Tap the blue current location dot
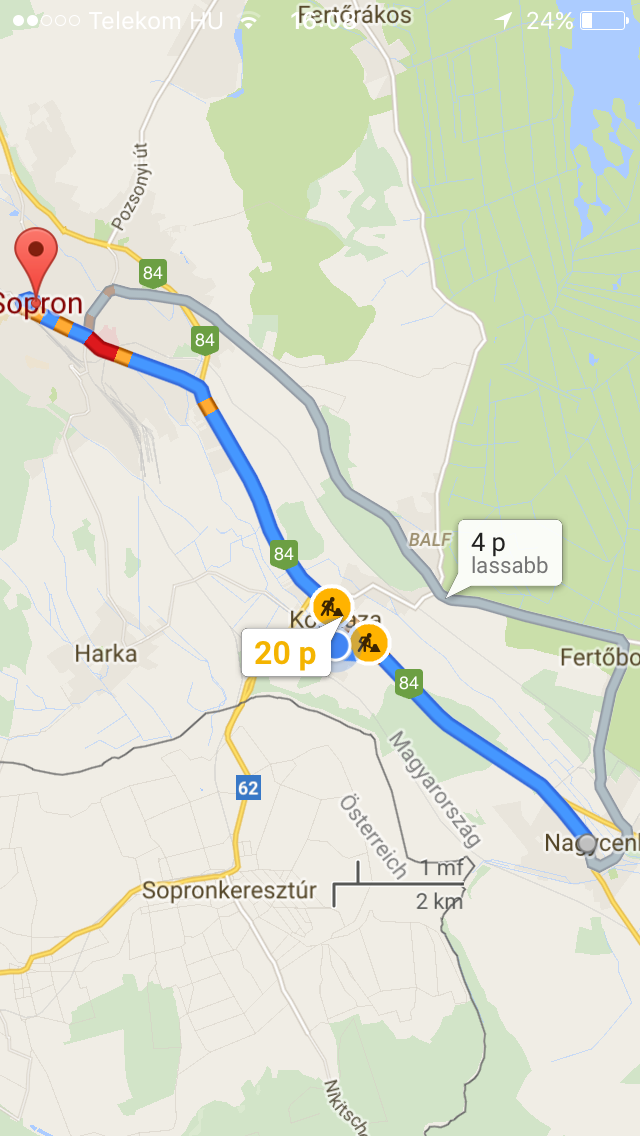Screen dimensions: 640x1136 point(341,647)
